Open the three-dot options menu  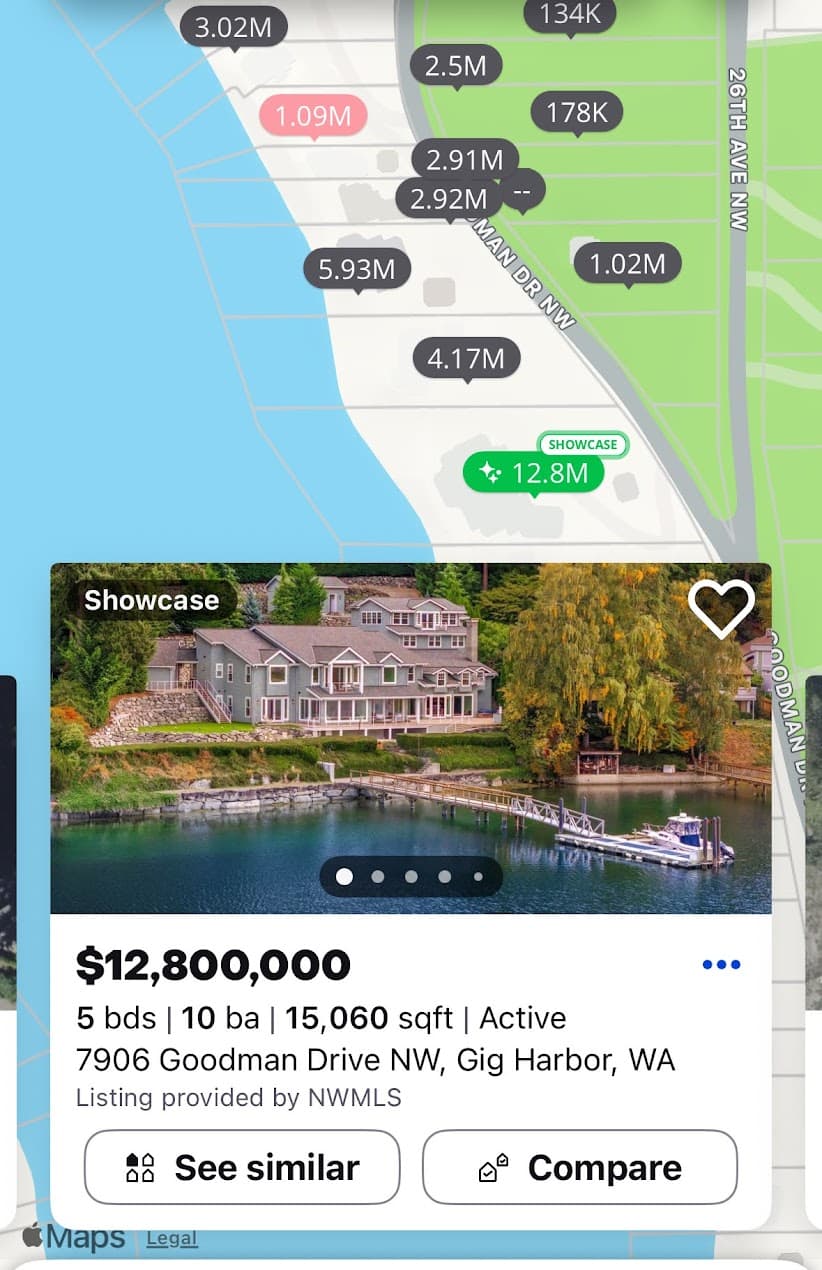click(721, 965)
